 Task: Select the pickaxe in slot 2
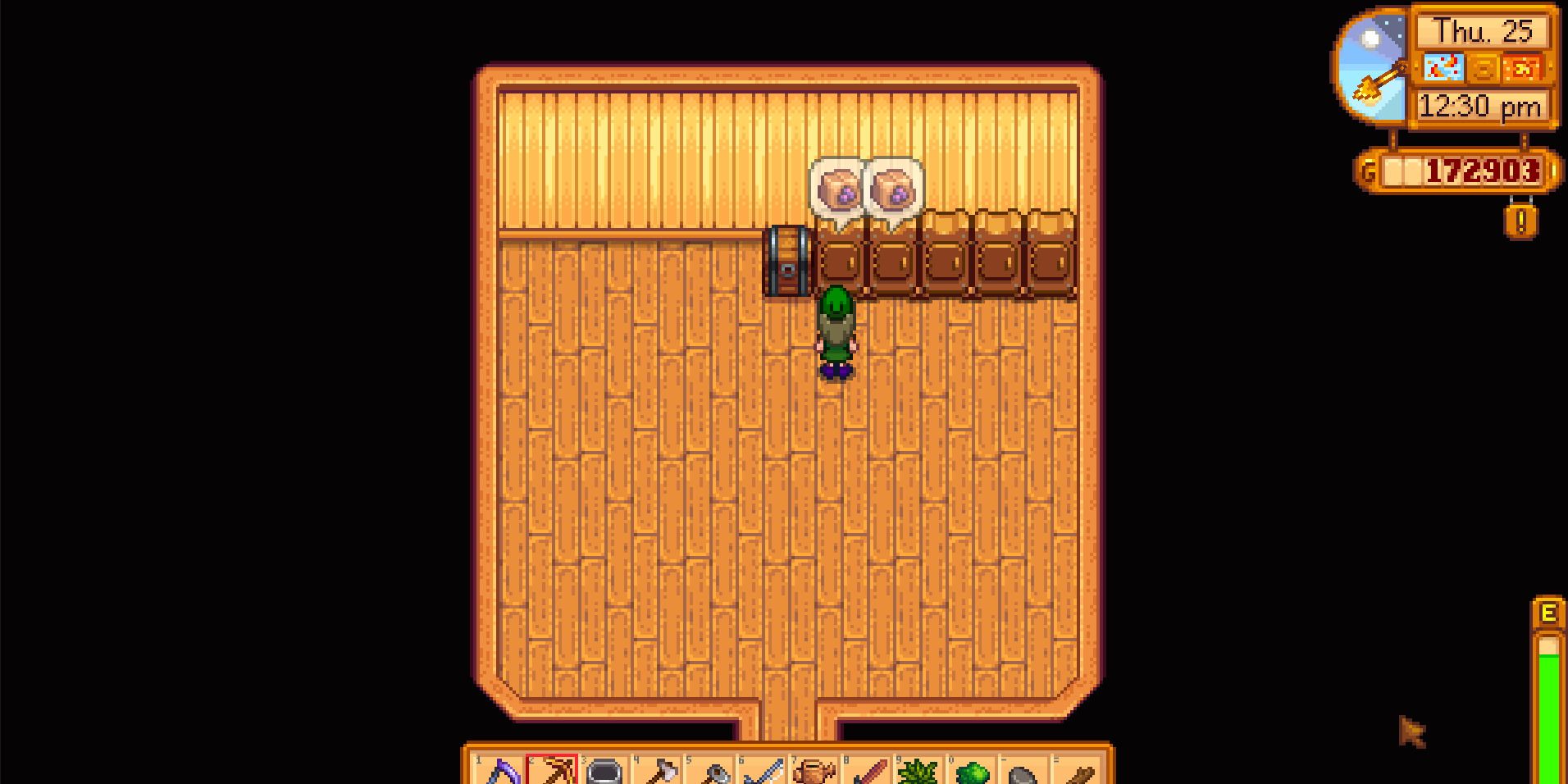pos(552,771)
